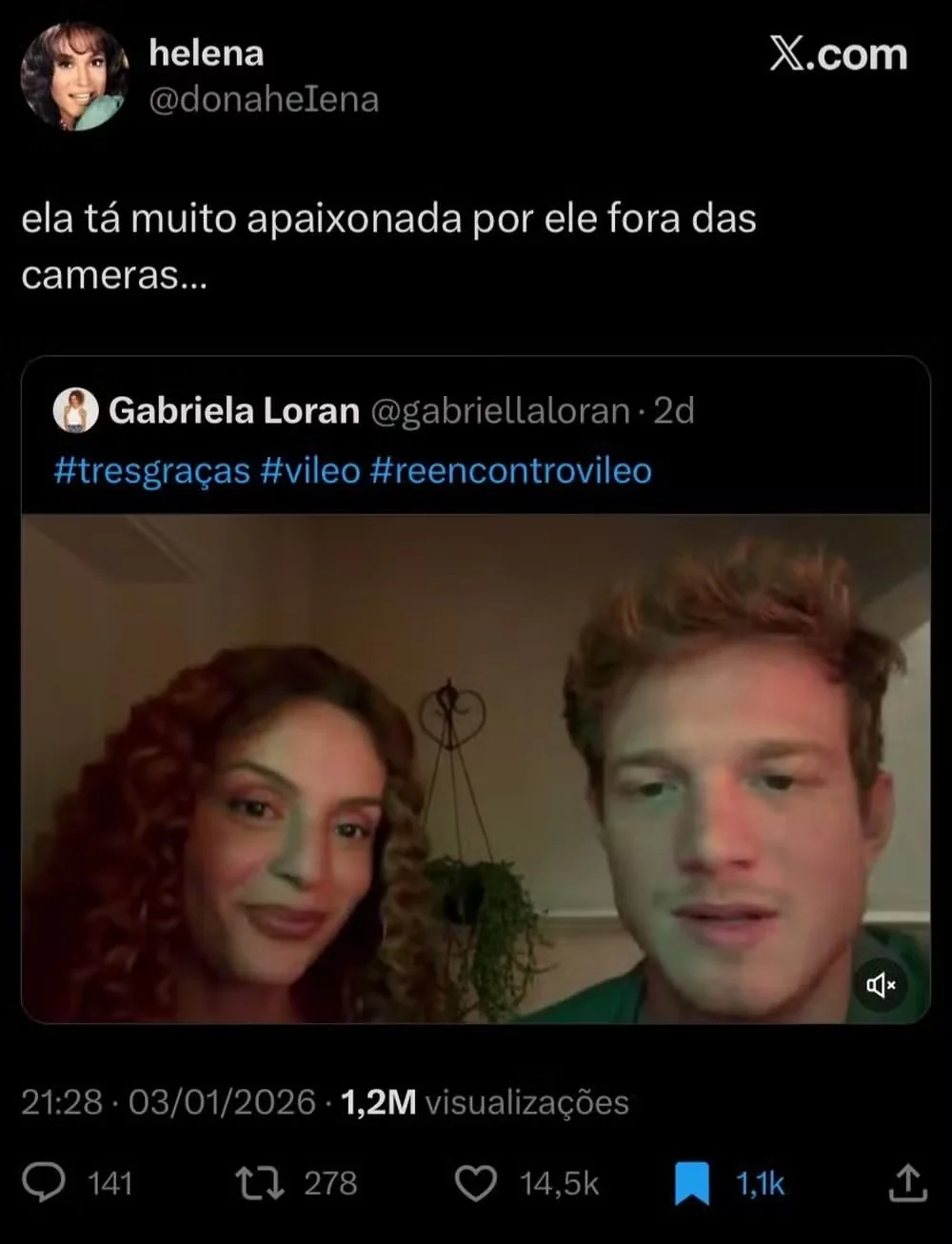
Task: Remove the bookmark on this post
Action: (x=692, y=1183)
